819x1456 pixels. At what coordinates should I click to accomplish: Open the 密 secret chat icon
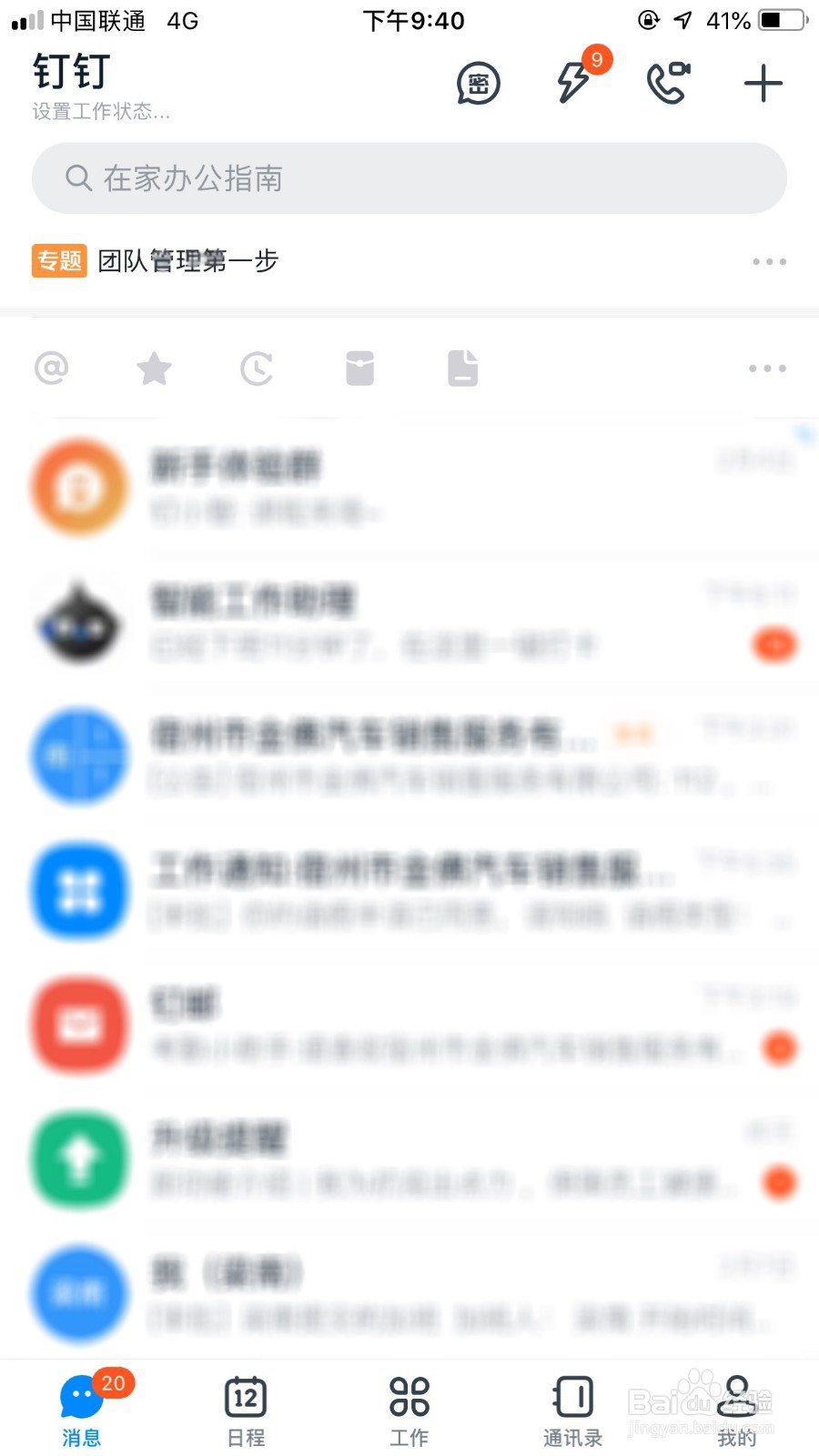(x=478, y=84)
